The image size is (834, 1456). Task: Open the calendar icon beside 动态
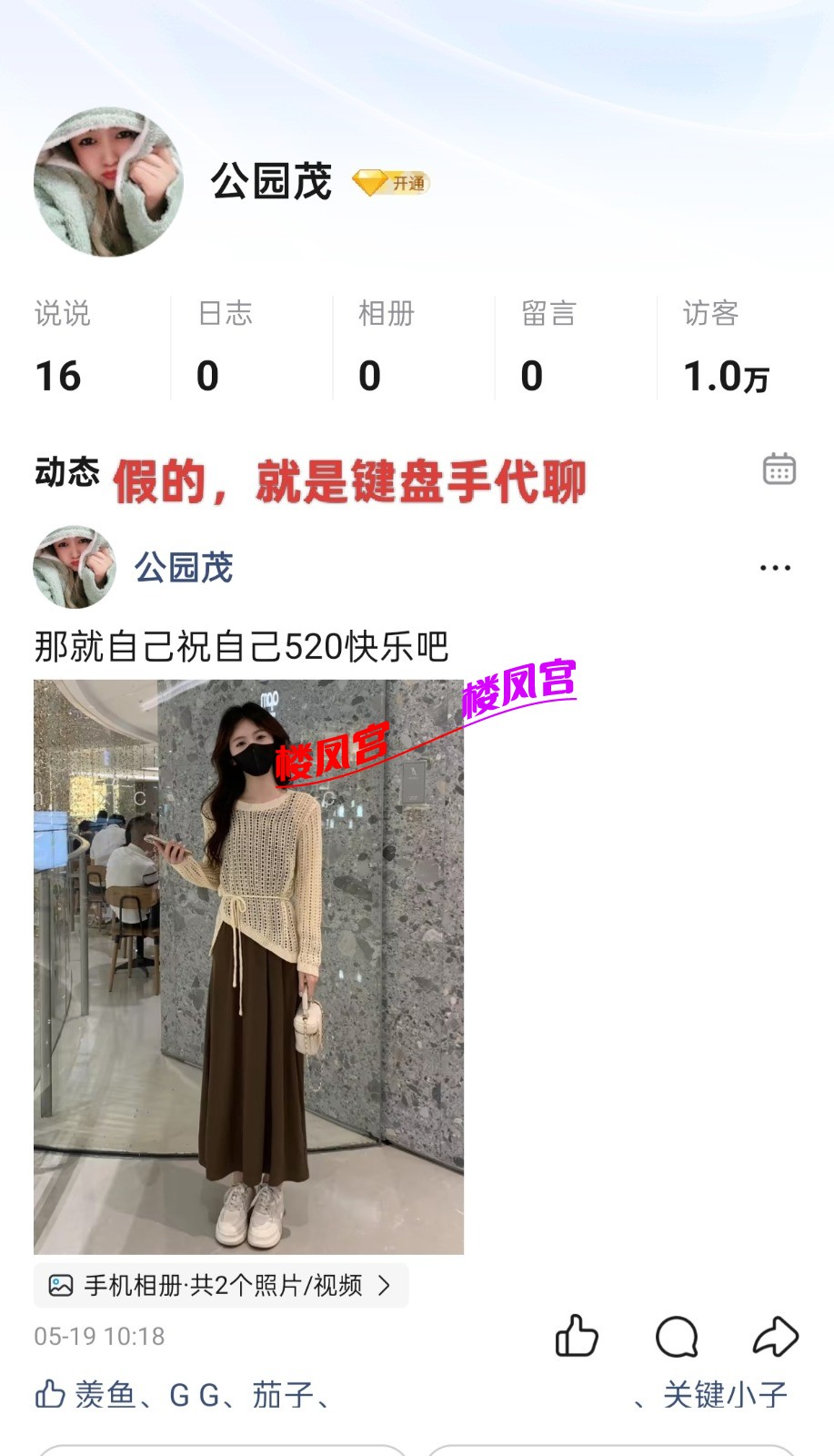(x=779, y=469)
